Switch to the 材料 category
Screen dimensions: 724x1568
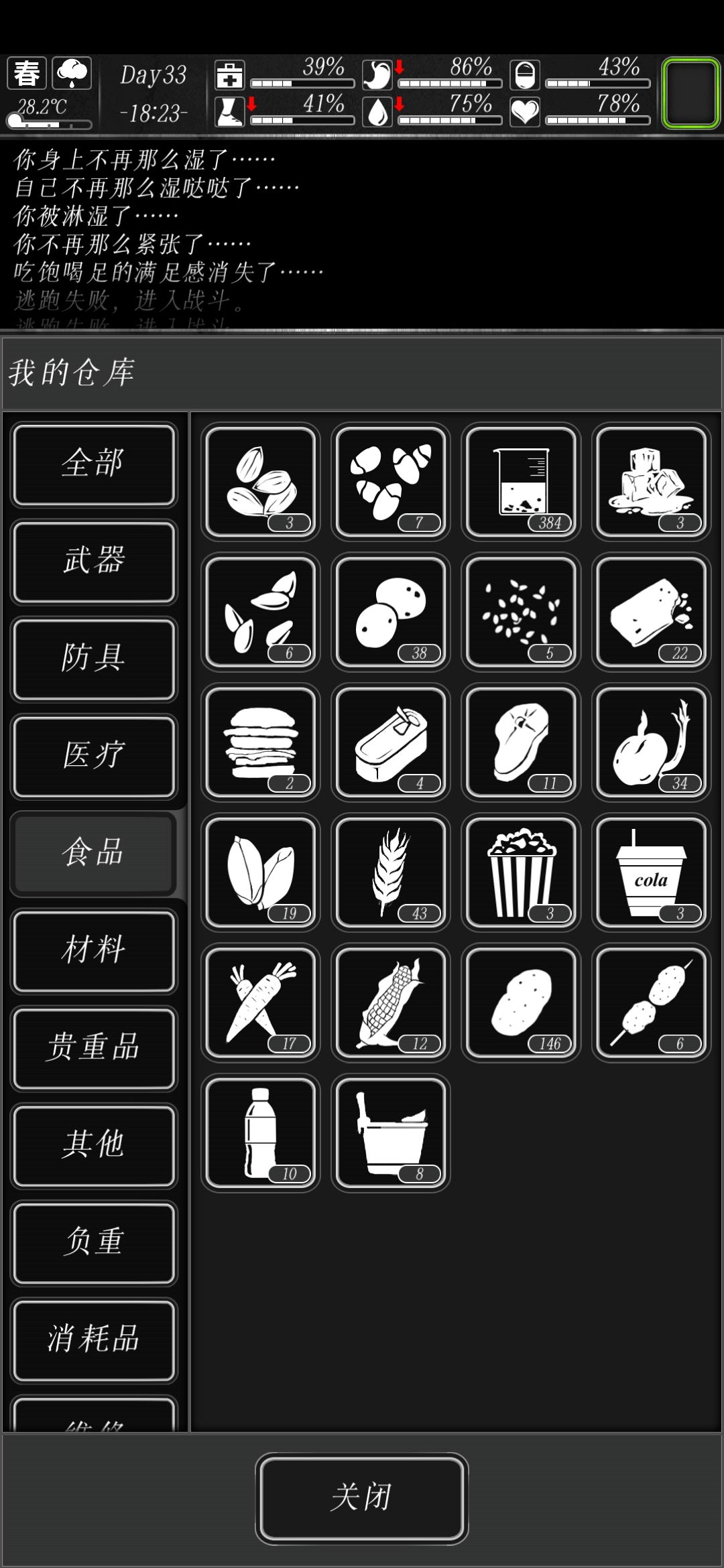coord(94,951)
